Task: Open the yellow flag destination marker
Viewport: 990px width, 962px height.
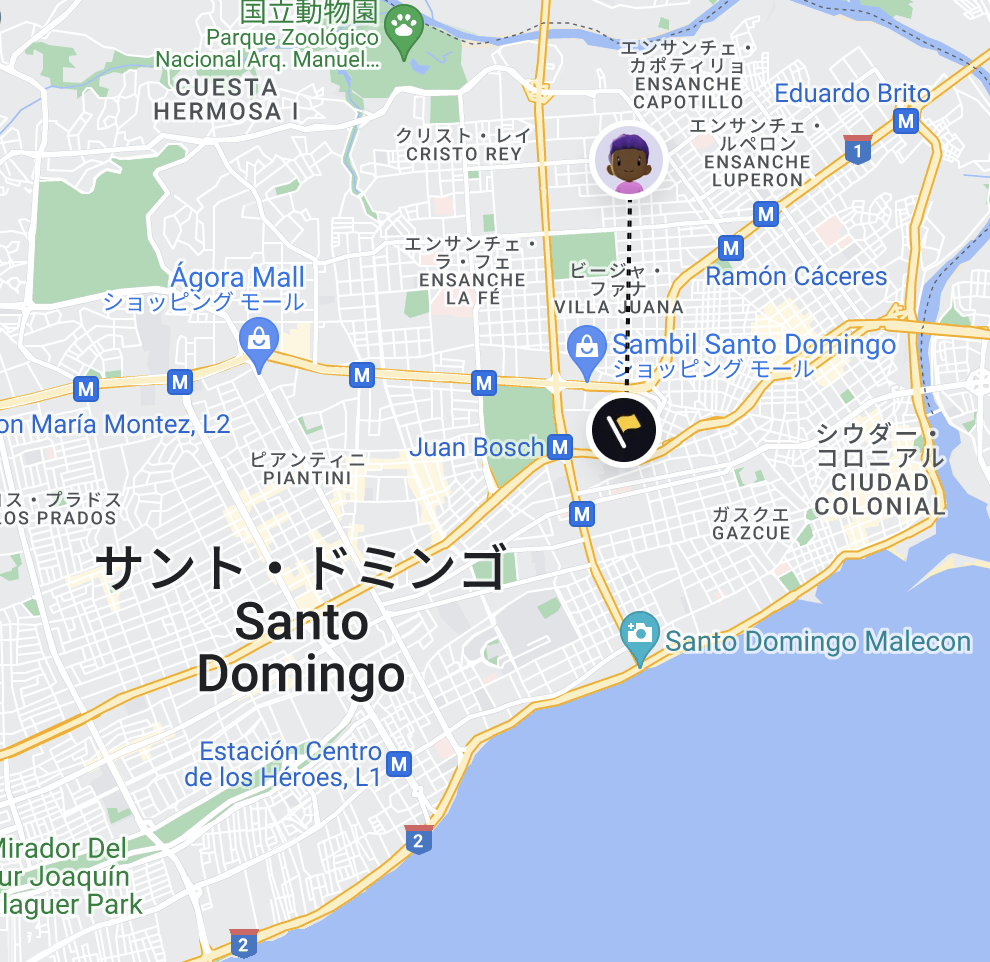Action: click(x=624, y=431)
